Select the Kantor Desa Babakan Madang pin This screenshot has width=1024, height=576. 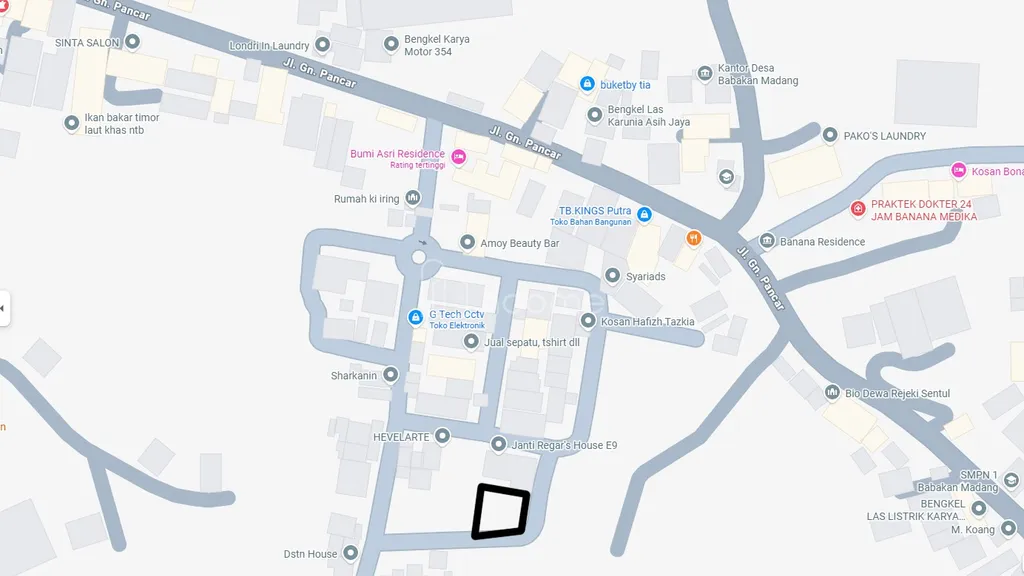(x=706, y=73)
